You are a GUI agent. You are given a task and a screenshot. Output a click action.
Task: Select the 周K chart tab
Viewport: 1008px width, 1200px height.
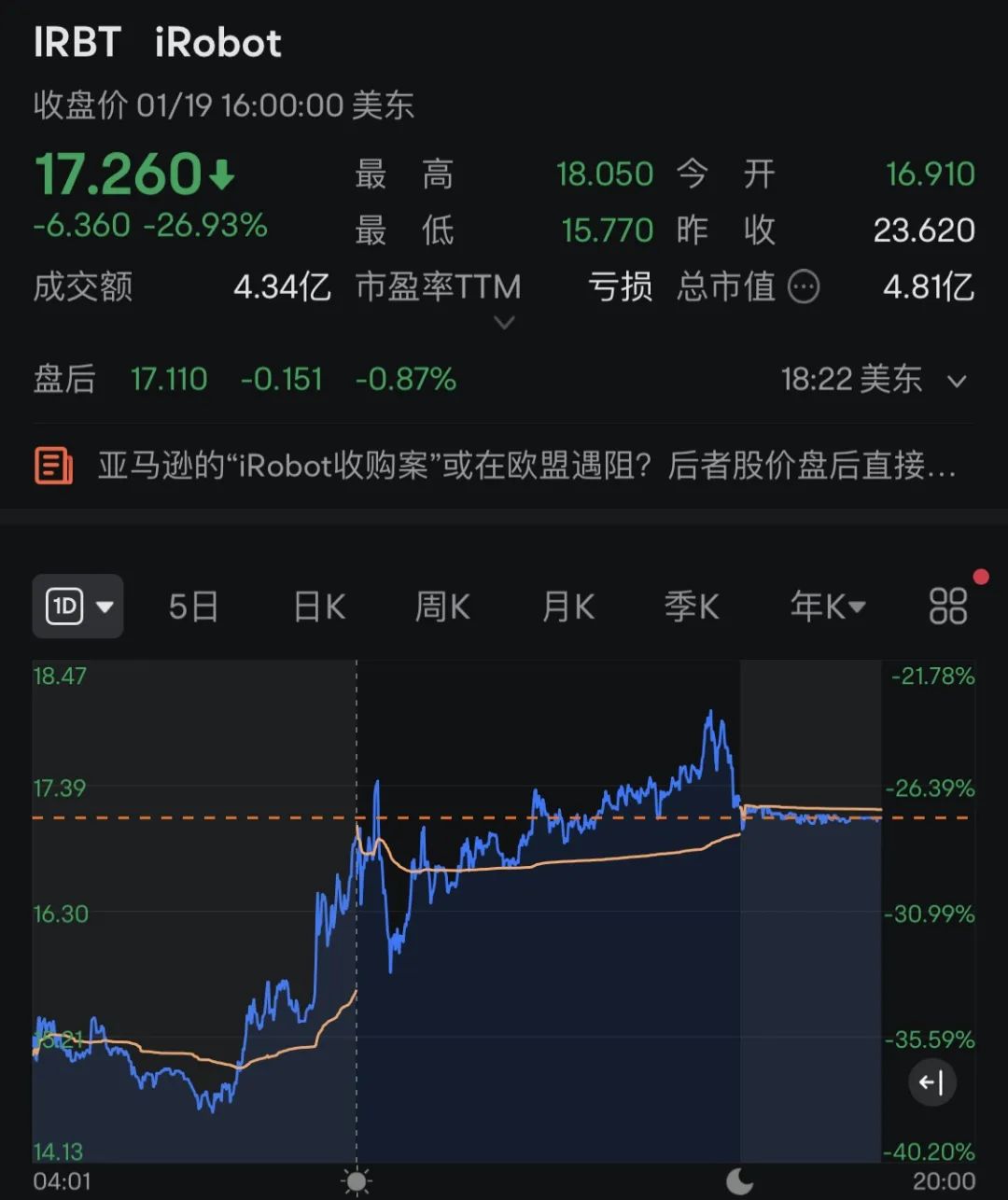[x=442, y=607]
